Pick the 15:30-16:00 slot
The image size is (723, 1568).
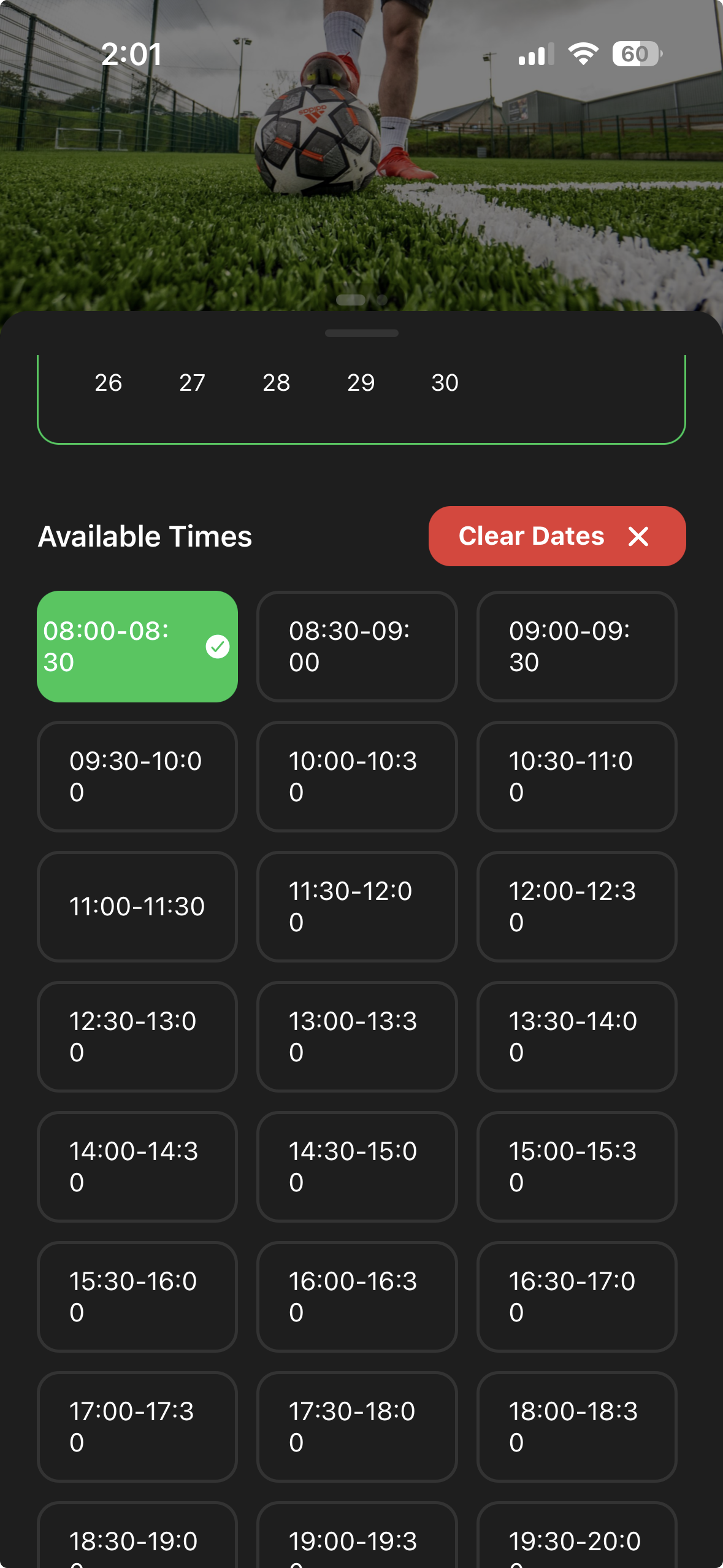137,1297
